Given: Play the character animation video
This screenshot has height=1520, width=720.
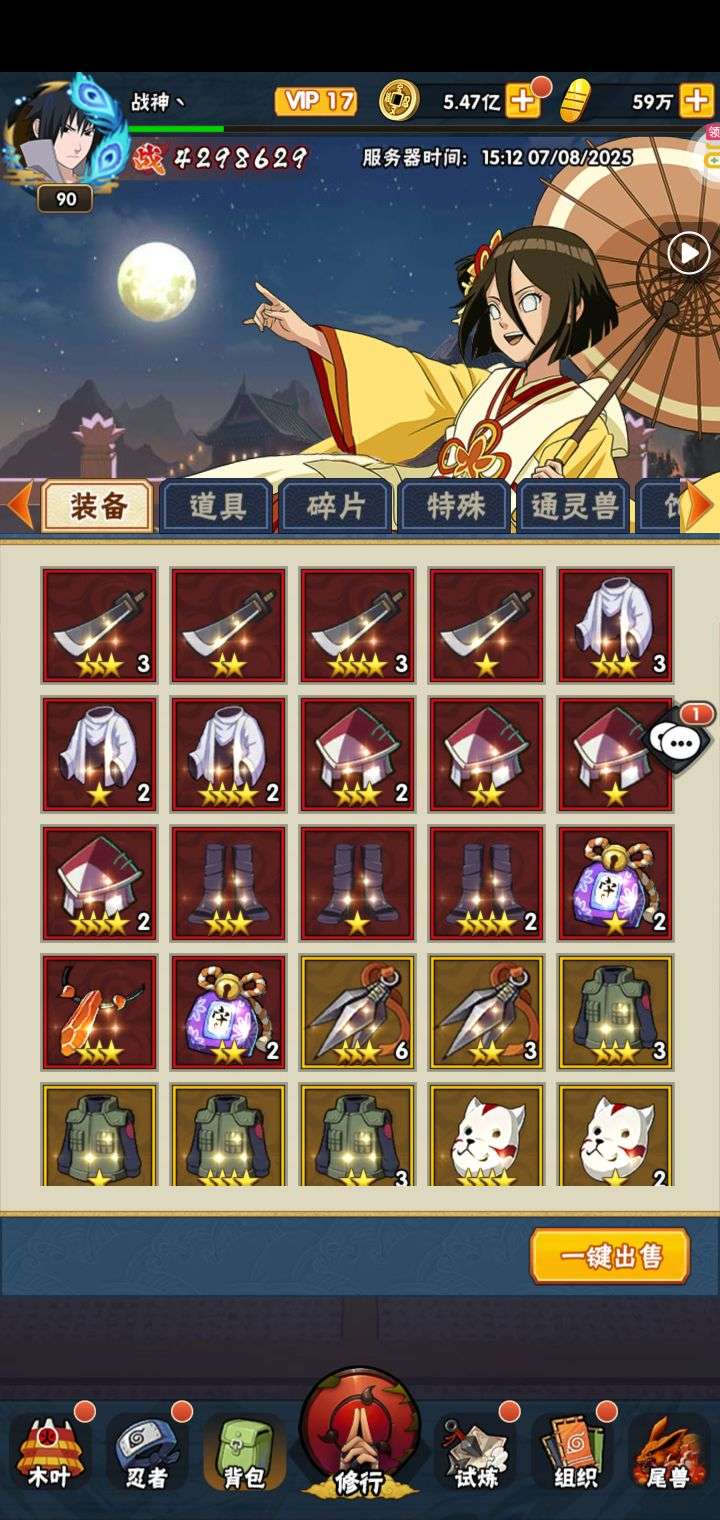Looking at the screenshot, I should [688, 253].
